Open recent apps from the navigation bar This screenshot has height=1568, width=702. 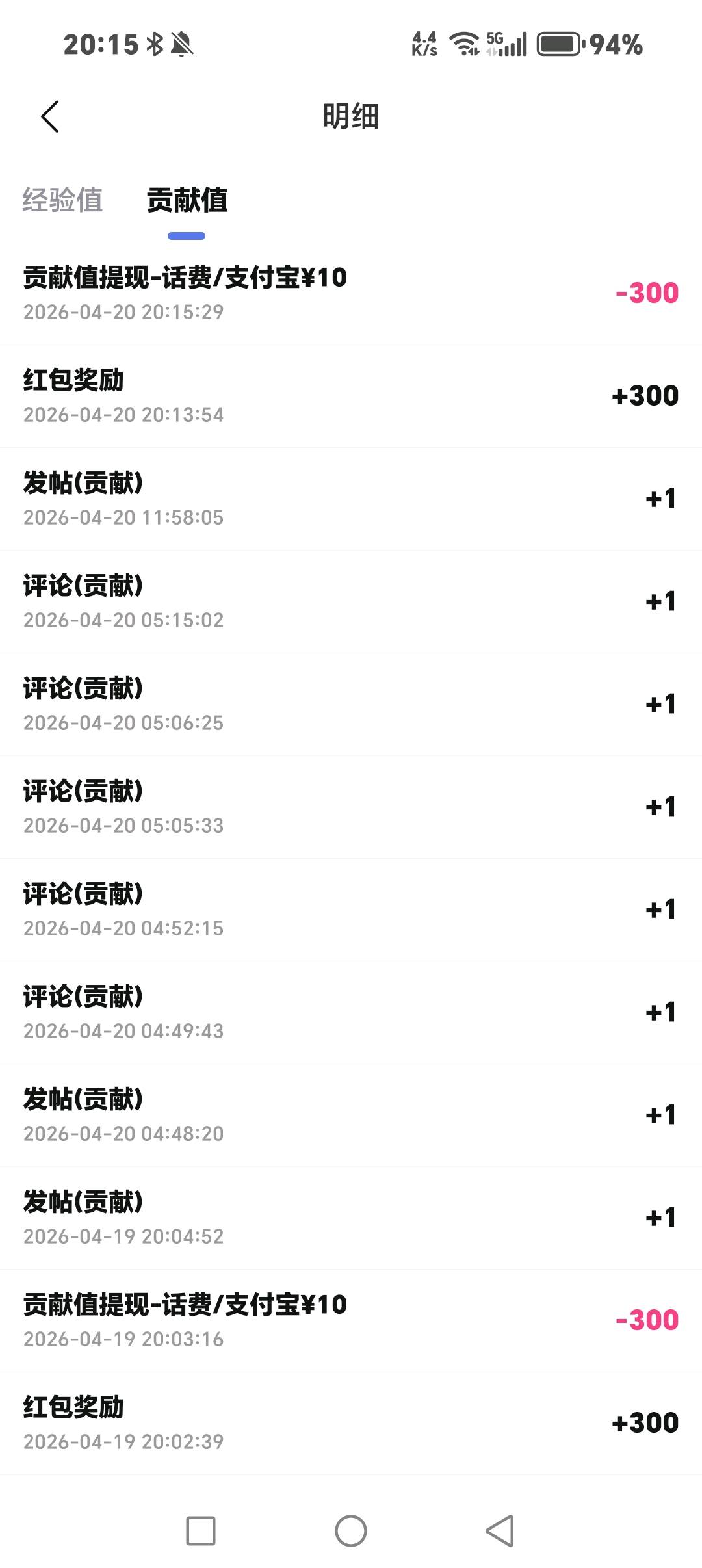pyautogui.click(x=201, y=1530)
